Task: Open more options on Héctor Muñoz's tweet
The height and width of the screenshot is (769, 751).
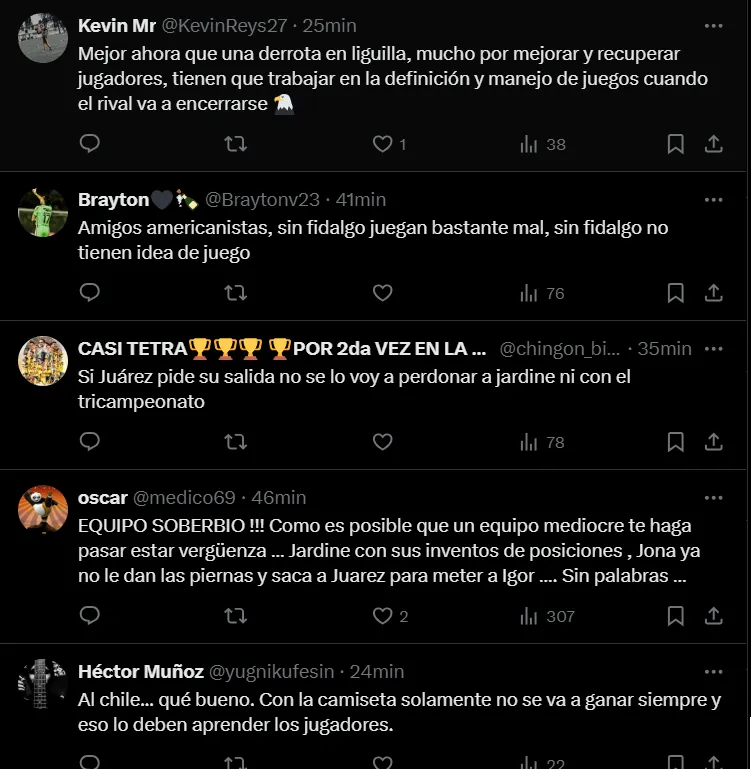Action: pos(713,672)
